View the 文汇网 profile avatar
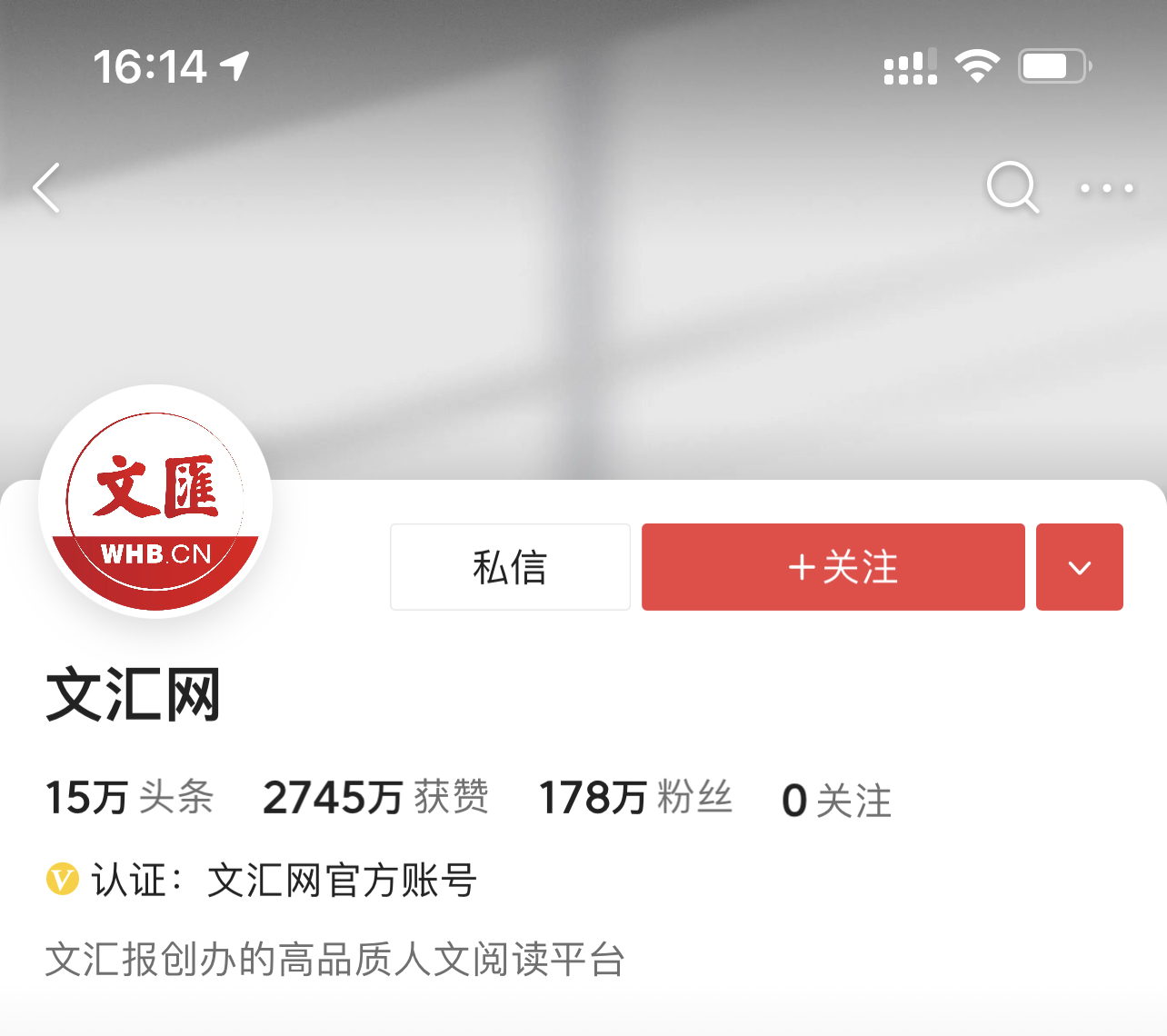Viewport: 1167px width, 1036px height. [x=155, y=502]
